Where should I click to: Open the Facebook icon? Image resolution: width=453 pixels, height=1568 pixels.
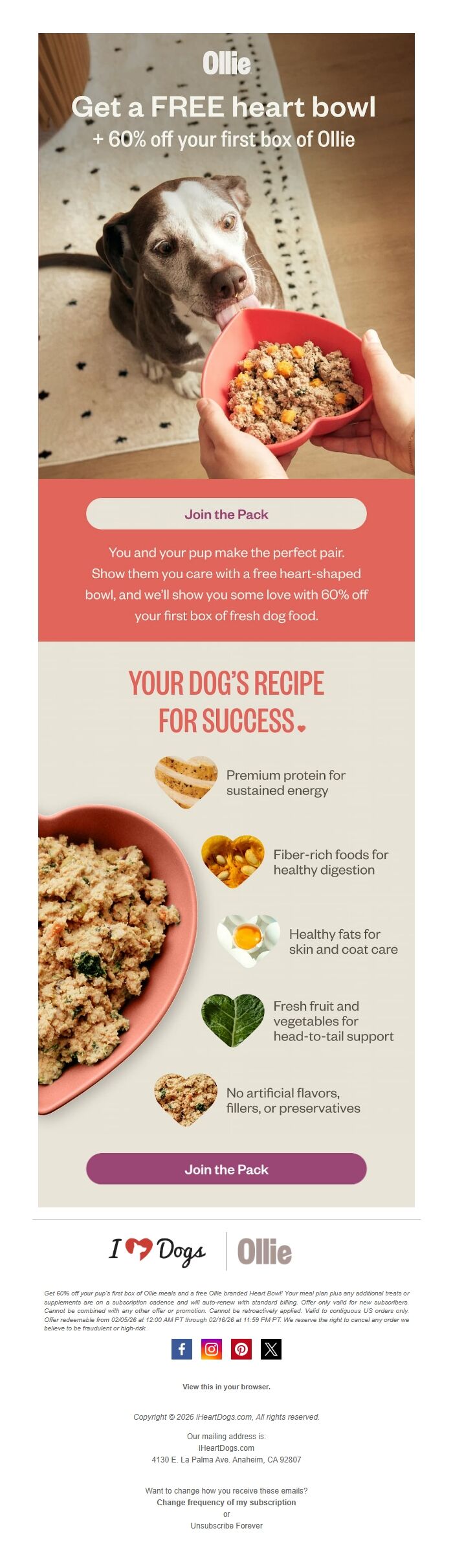(182, 1349)
